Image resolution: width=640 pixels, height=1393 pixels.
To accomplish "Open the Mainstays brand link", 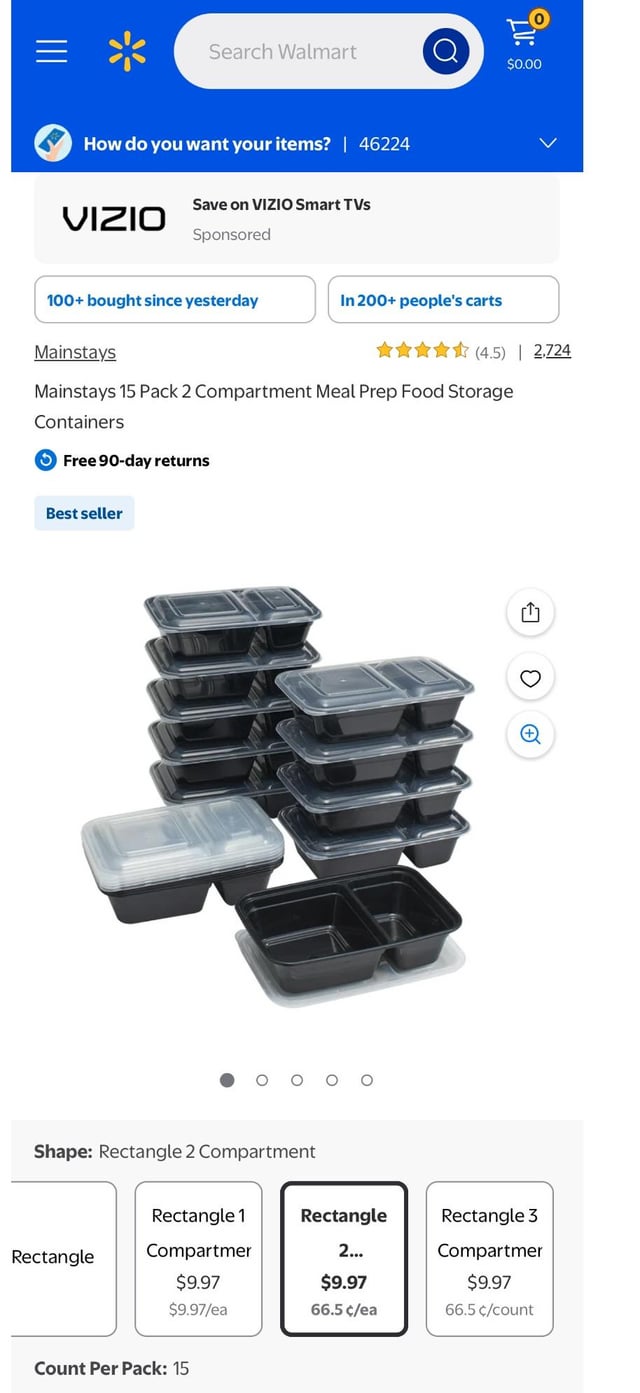I will (x=75, y=352).
